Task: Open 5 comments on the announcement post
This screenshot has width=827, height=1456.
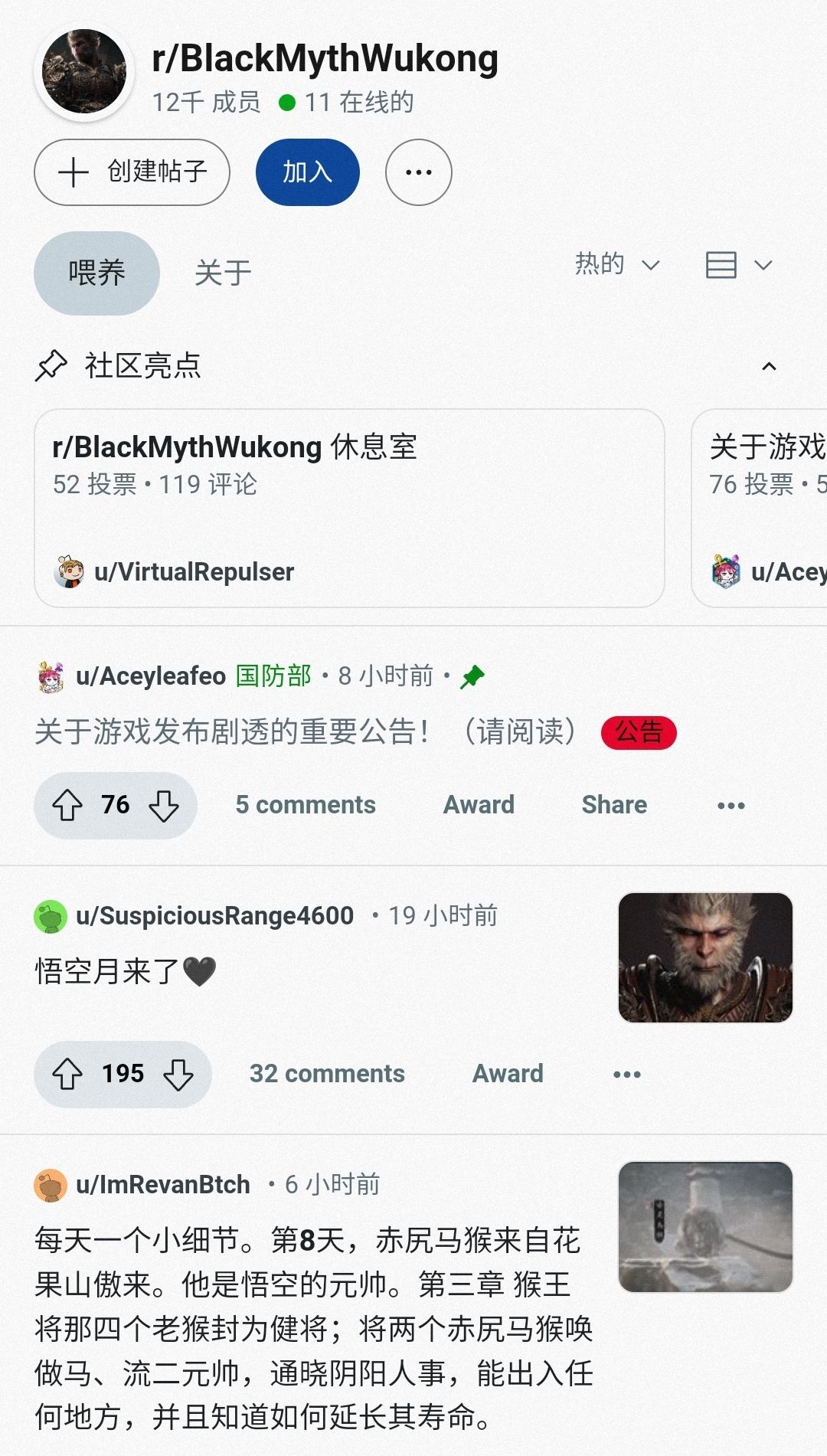Action: click(306, 805)
